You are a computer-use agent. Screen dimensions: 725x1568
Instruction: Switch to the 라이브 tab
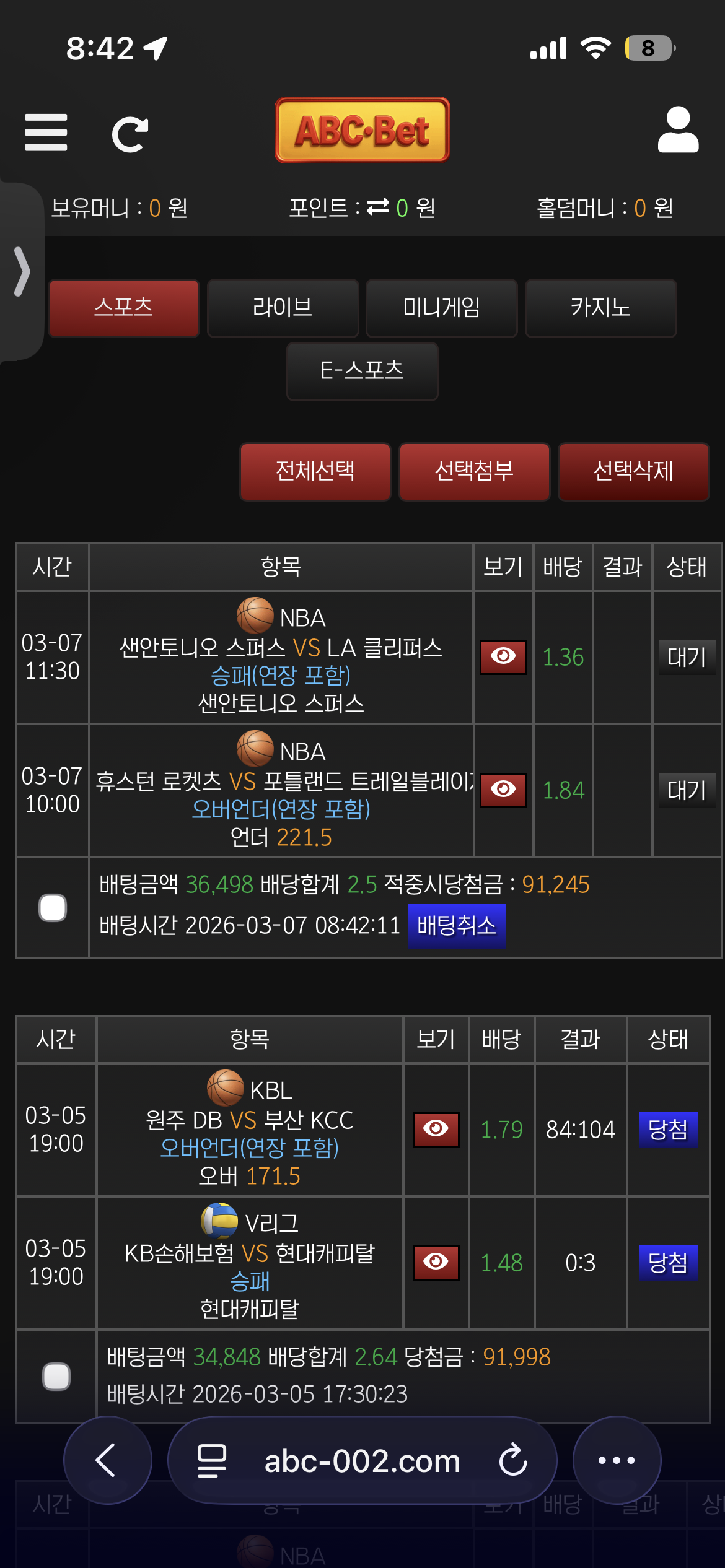pos(283,308)
